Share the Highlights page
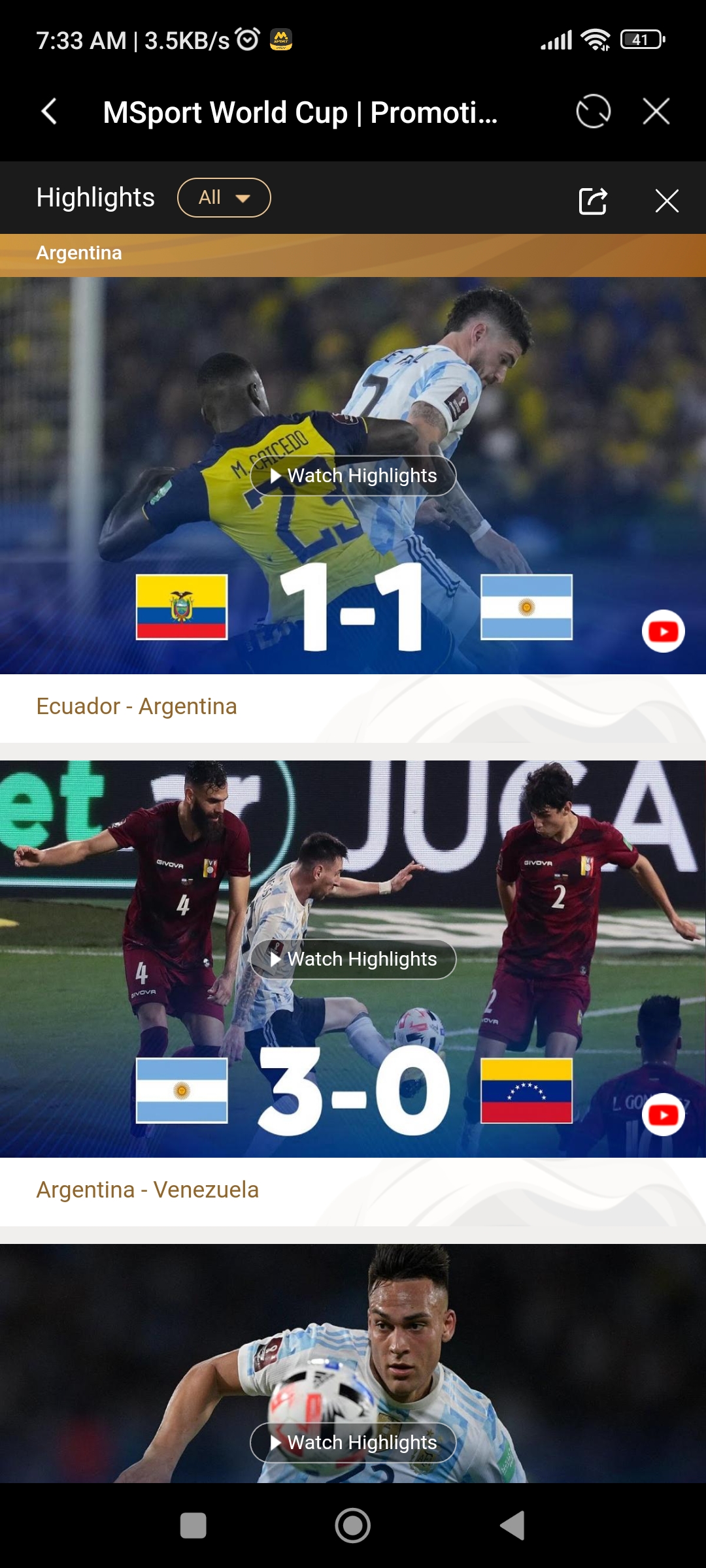 (593, 201)
